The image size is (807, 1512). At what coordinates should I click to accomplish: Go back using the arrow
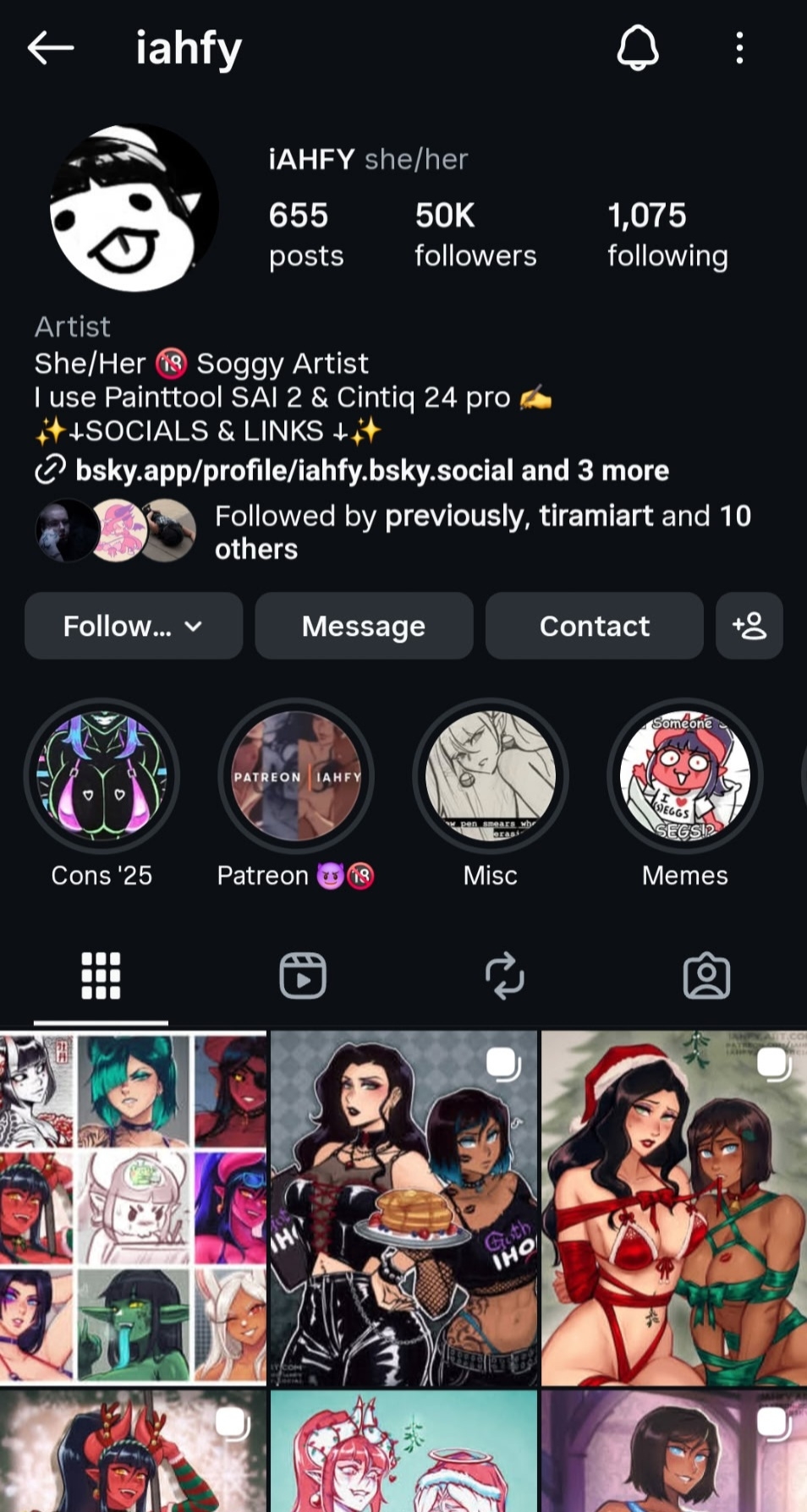[51, 48]
